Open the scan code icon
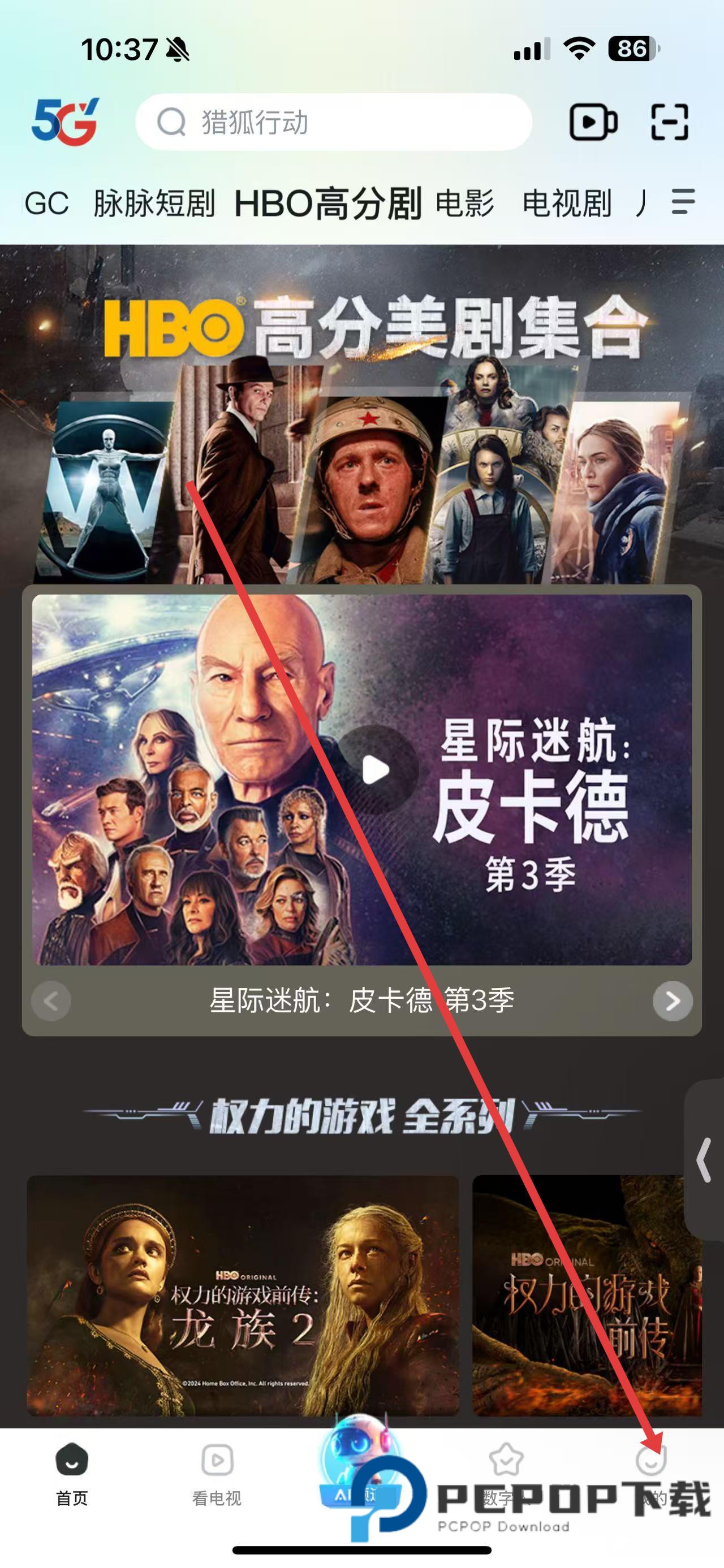The height and width of the screenshot is (1568, 724). click(669, 122)
